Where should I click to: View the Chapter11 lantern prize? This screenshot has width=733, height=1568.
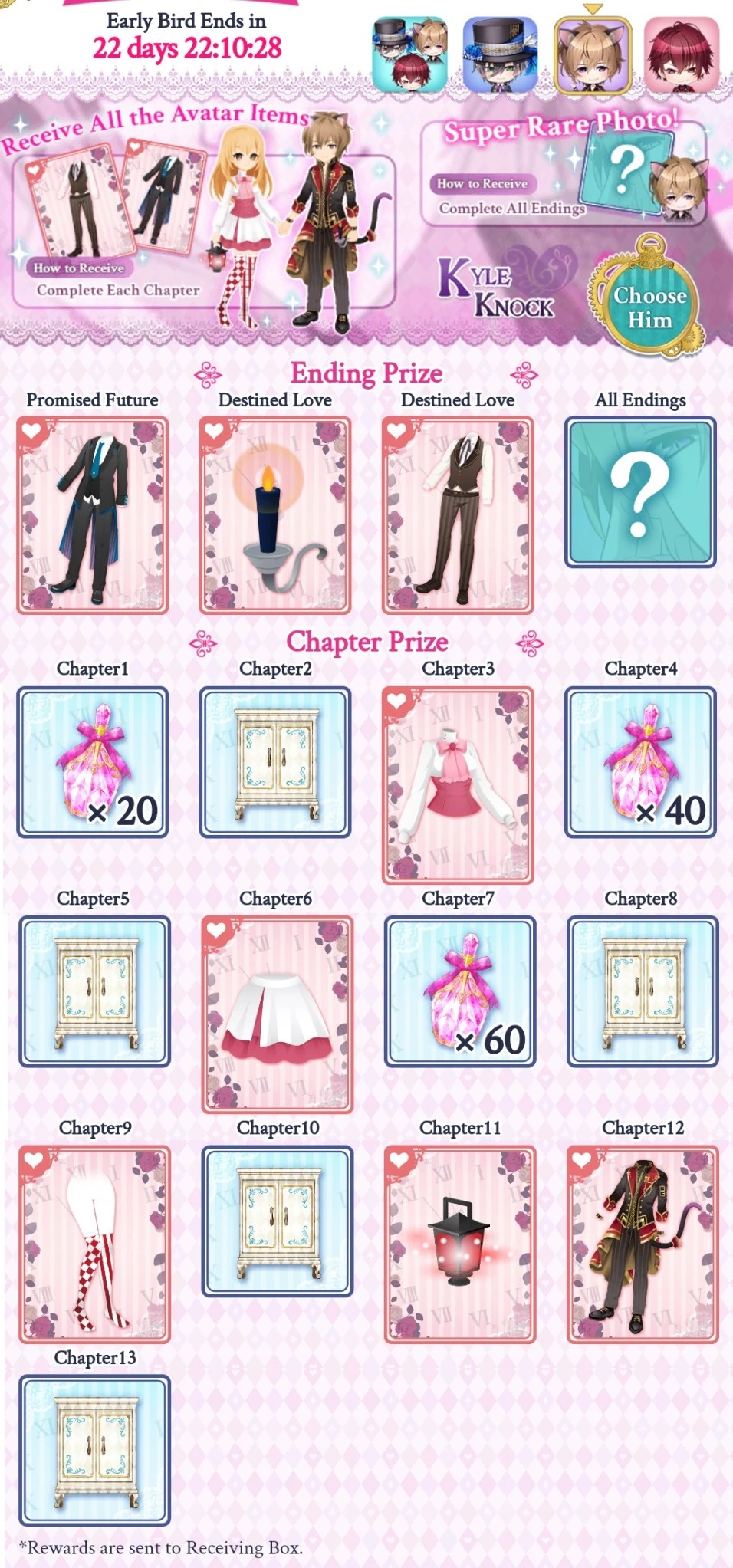459,1243
